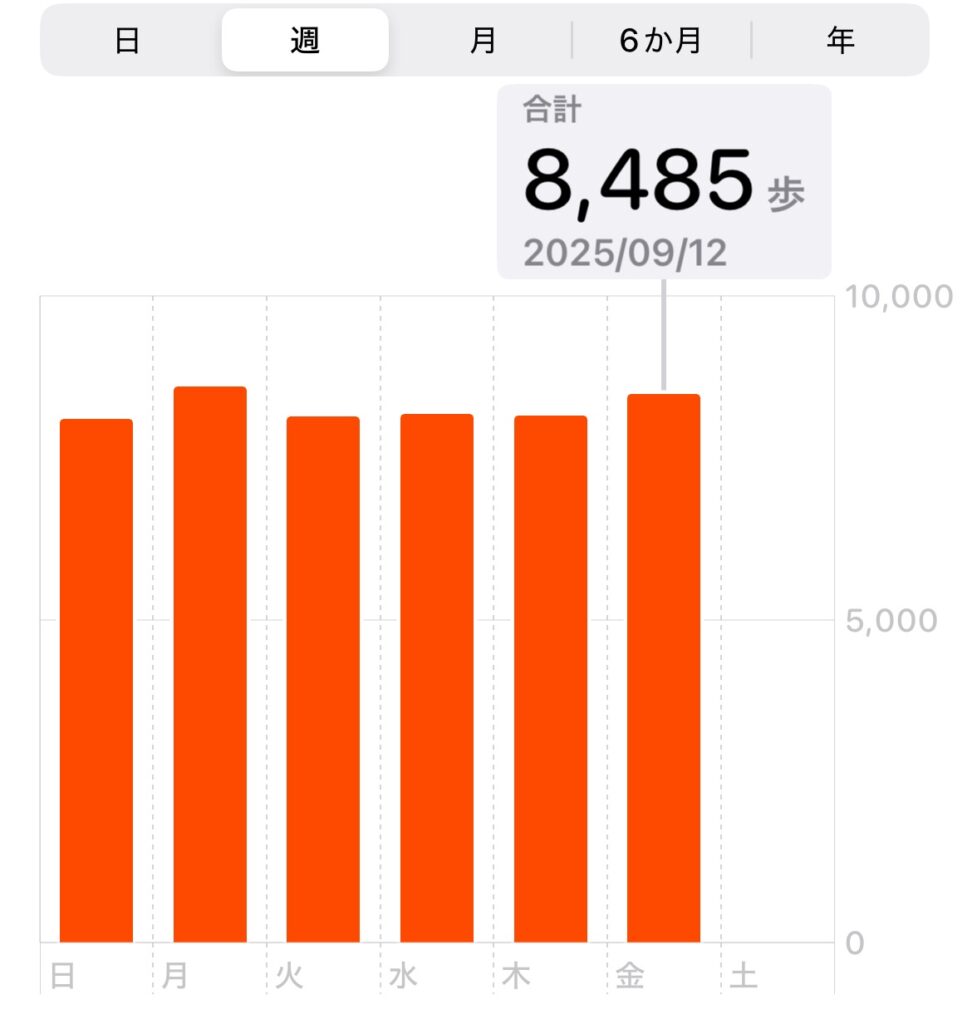Screen dimensions: 972x1024
Task: Show the 6か月 step chart
Action: pyautogui.click(x=661, y=41)
